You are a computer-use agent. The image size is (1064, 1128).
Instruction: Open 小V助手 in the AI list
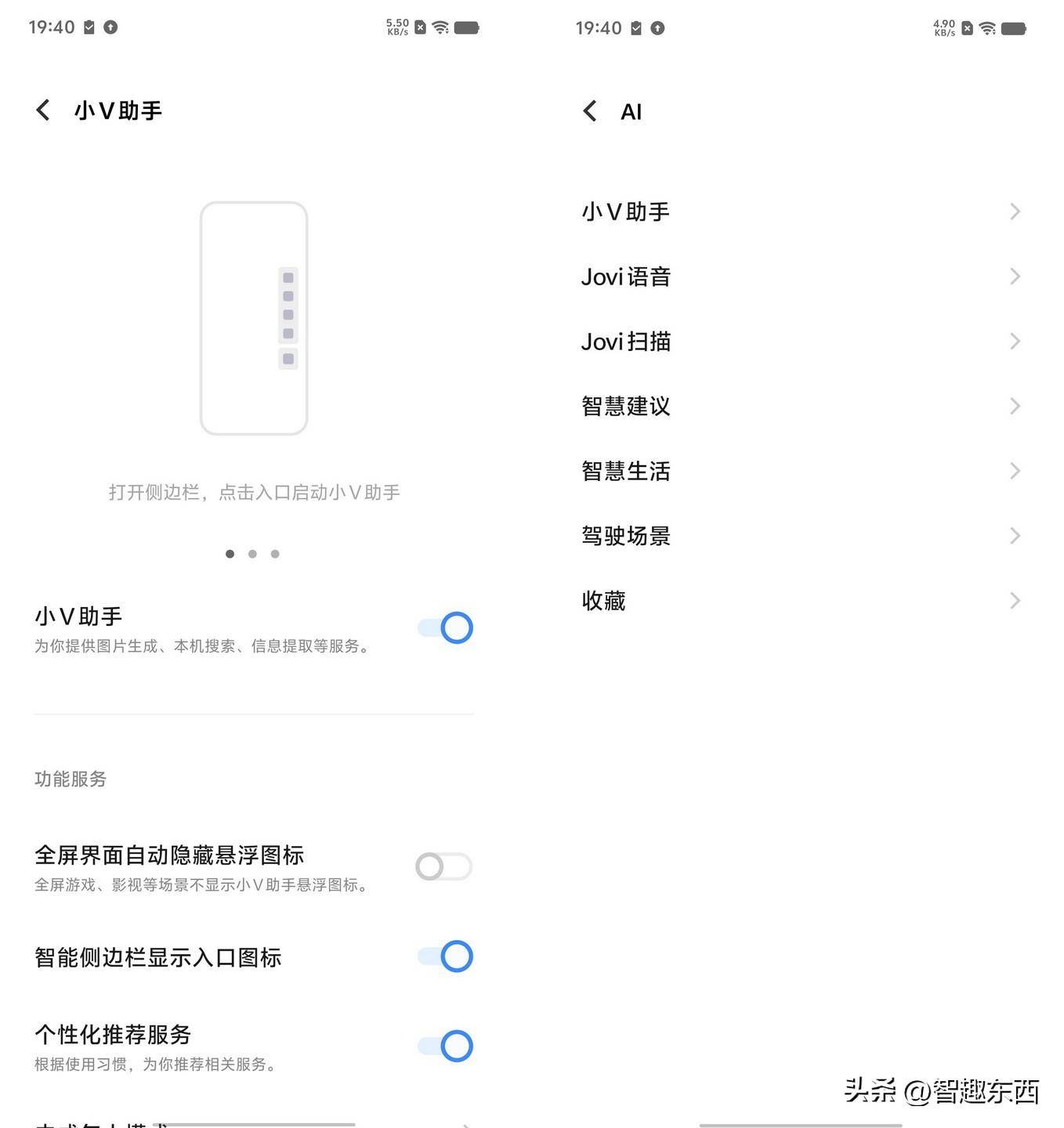pos(799,211)
